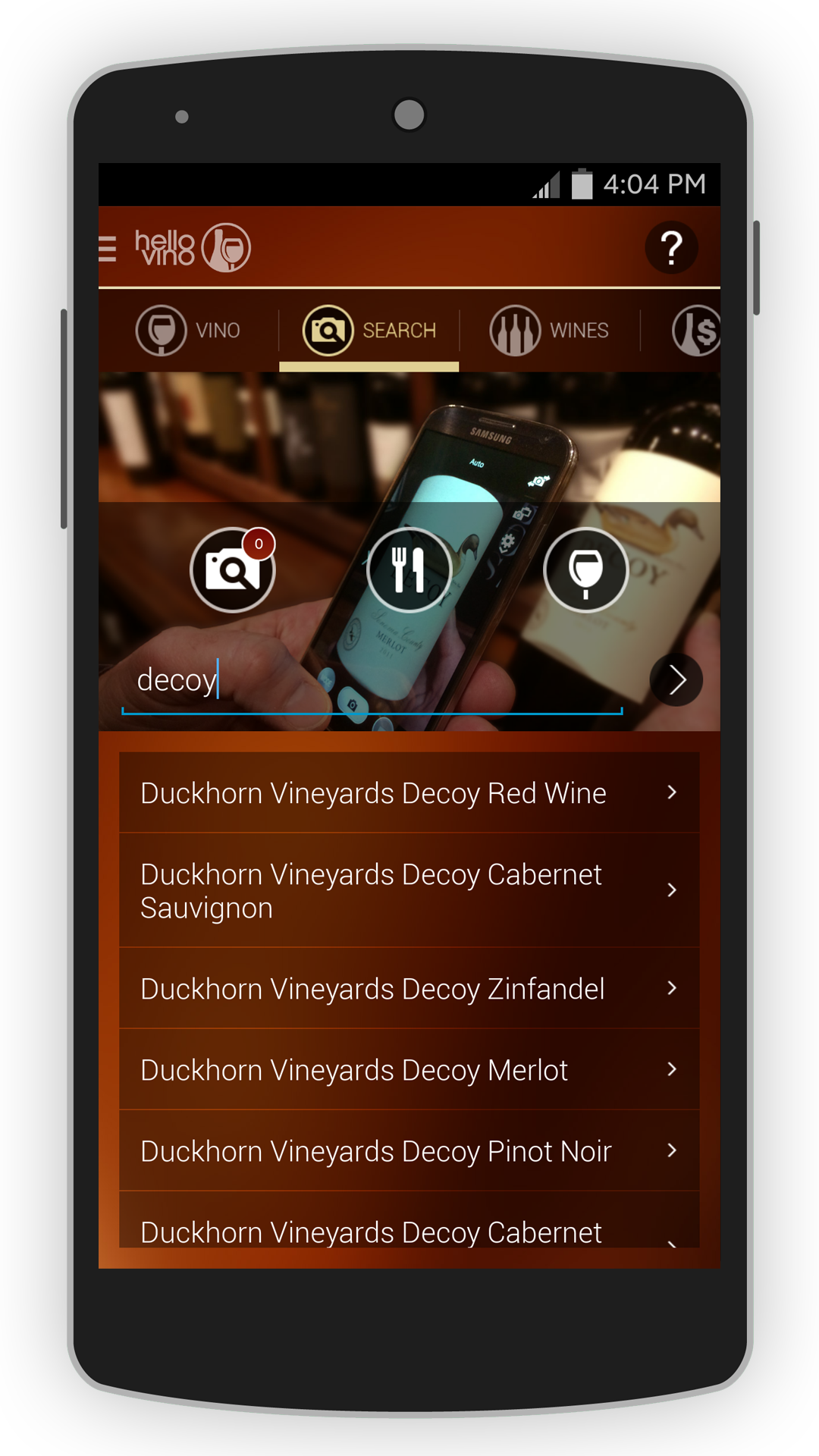Open the hamburger drawer menu
This screenshot has width=819, height=1456.
pyautogui.click(x=108, y=248)
